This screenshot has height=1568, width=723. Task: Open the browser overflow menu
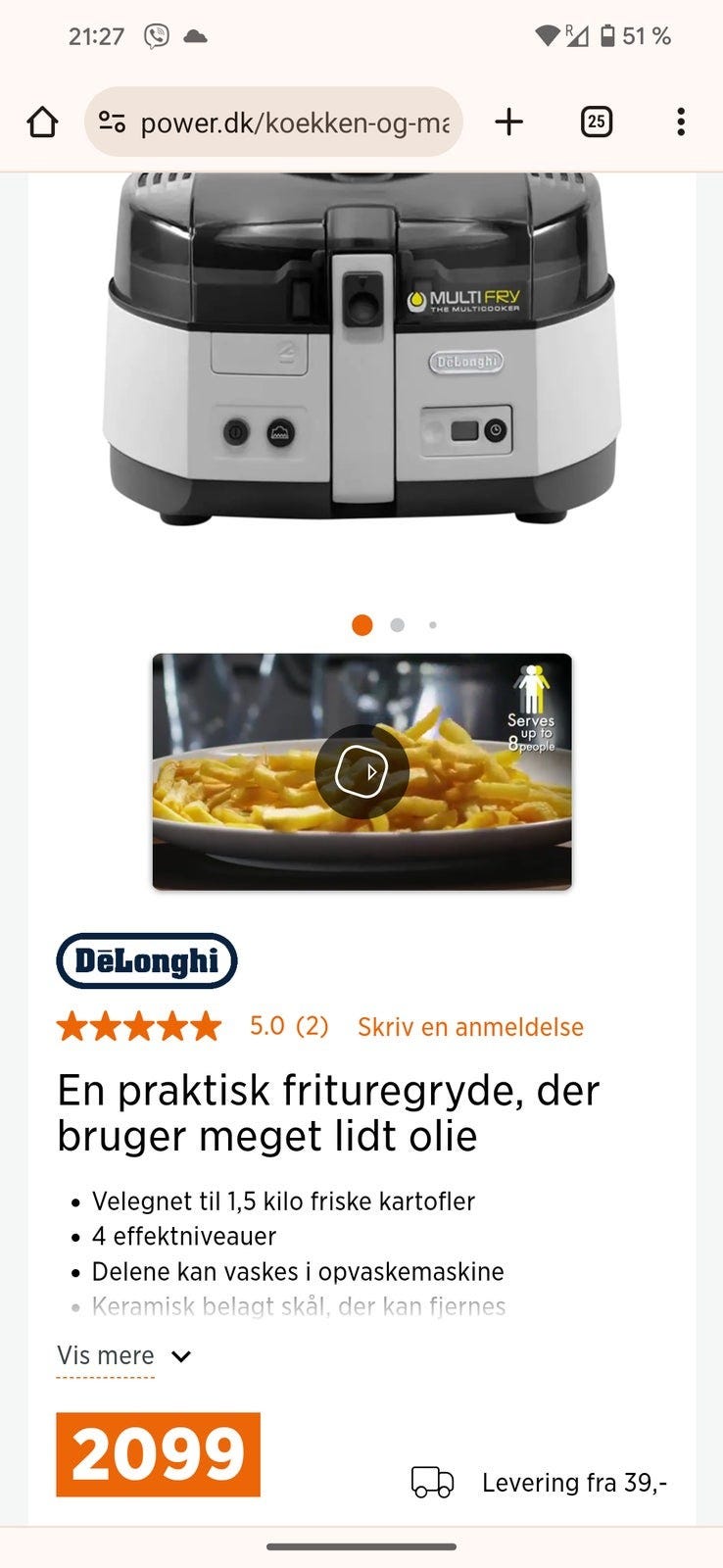pyautogui.click(x=681, y=122)
